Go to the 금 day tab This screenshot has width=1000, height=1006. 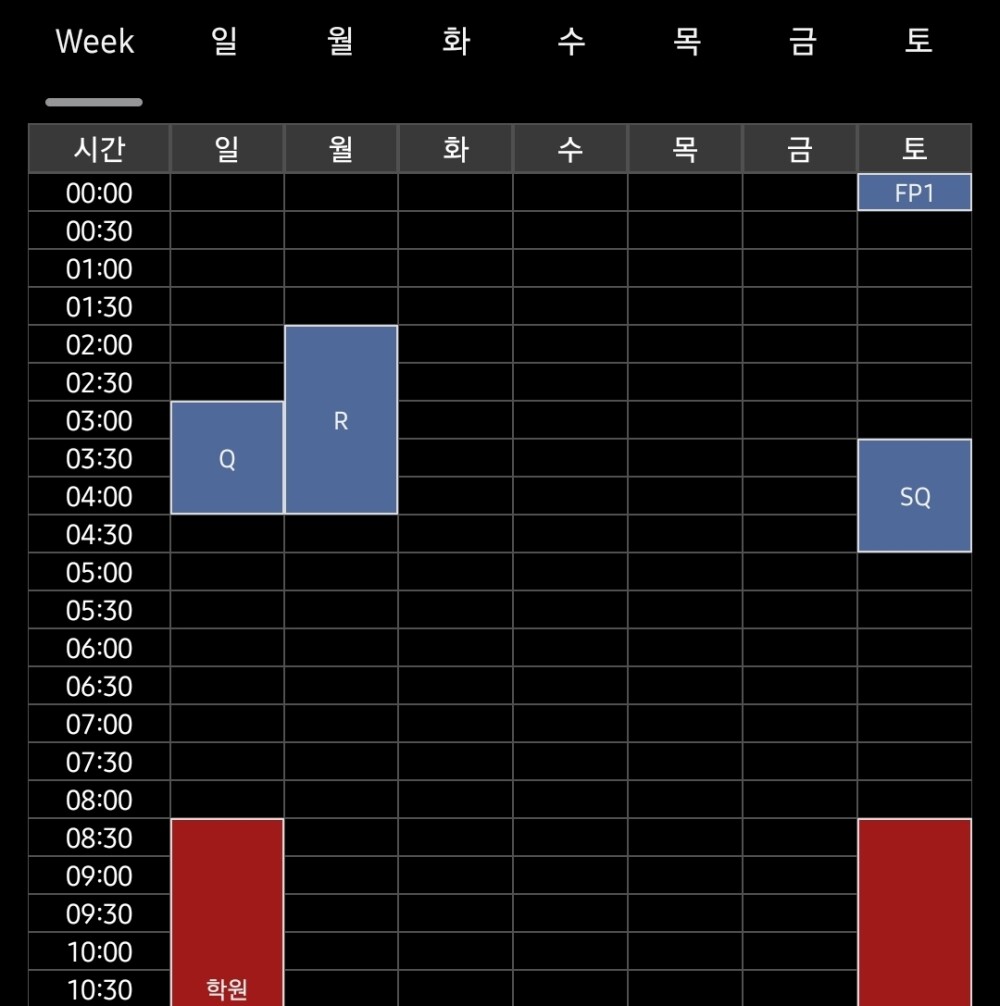802,42
